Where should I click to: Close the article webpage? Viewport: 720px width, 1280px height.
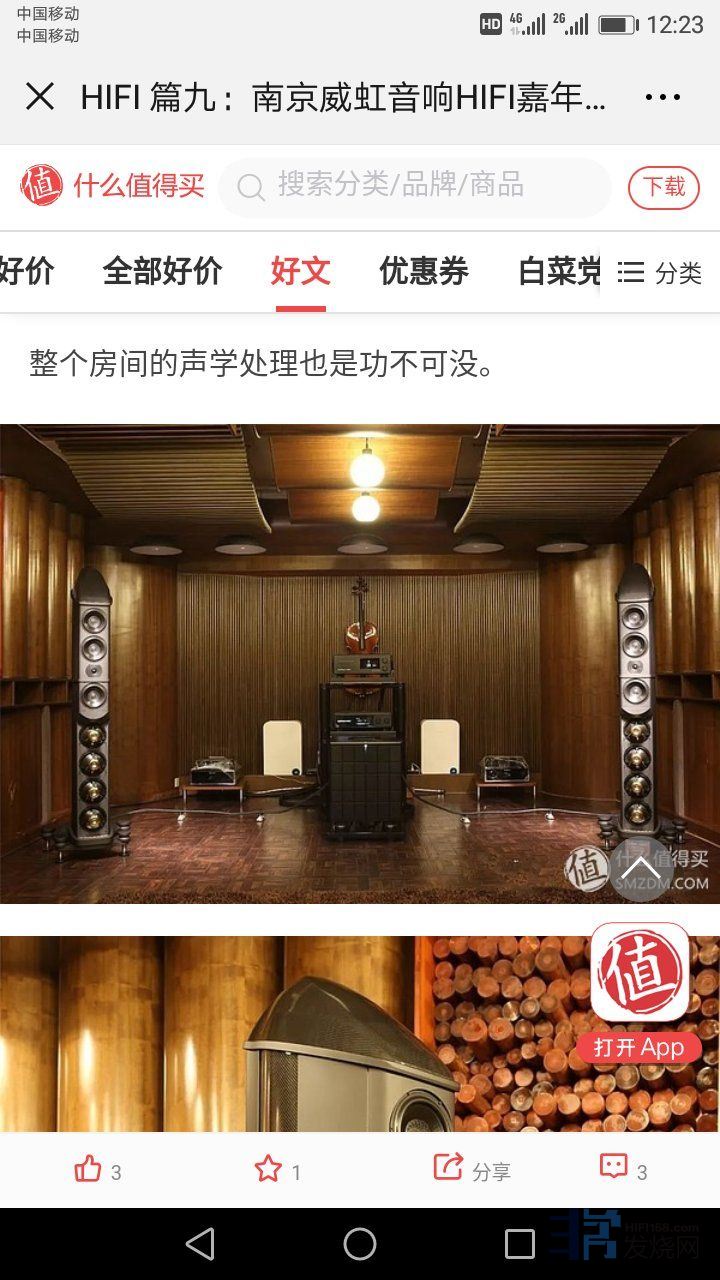(40, 97)
